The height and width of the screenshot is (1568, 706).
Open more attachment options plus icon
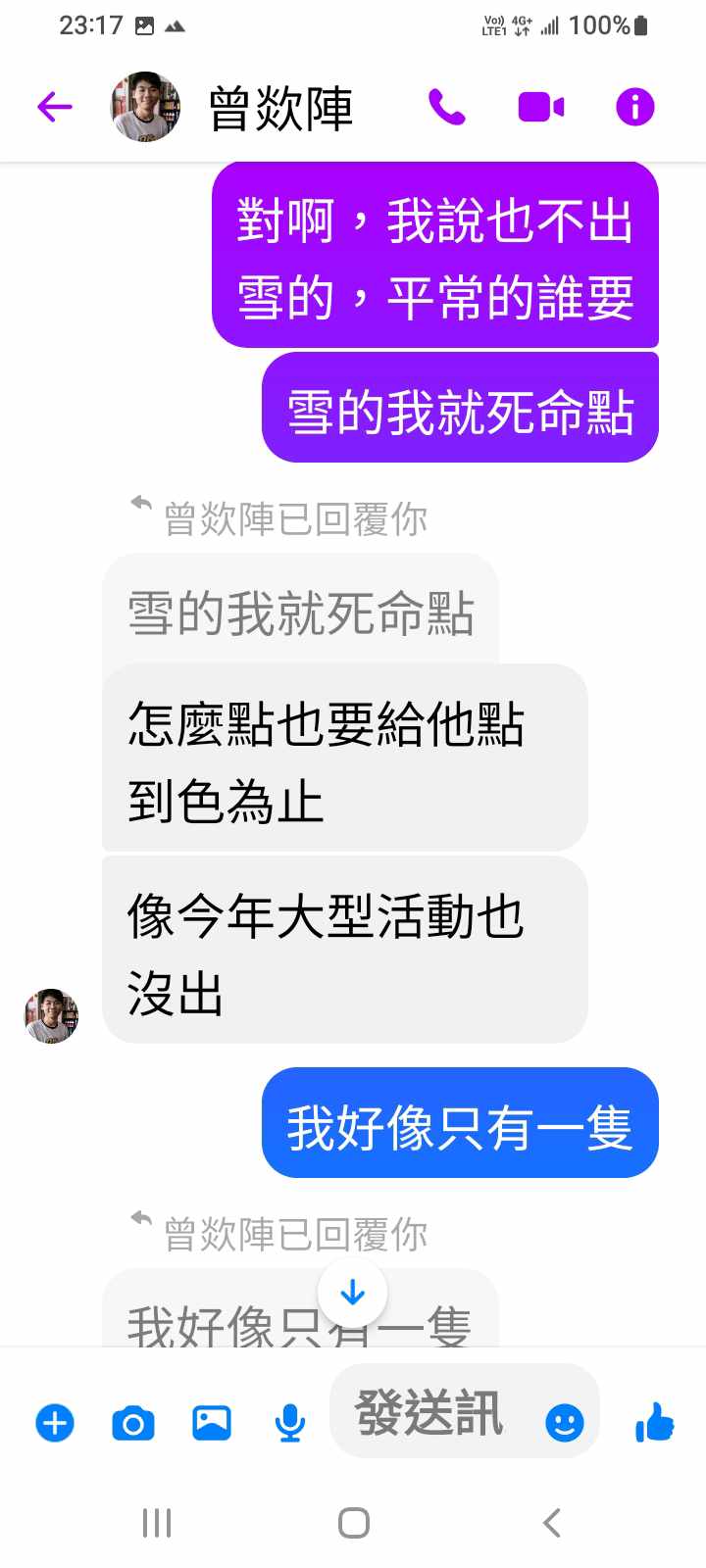click(55, 1422)
